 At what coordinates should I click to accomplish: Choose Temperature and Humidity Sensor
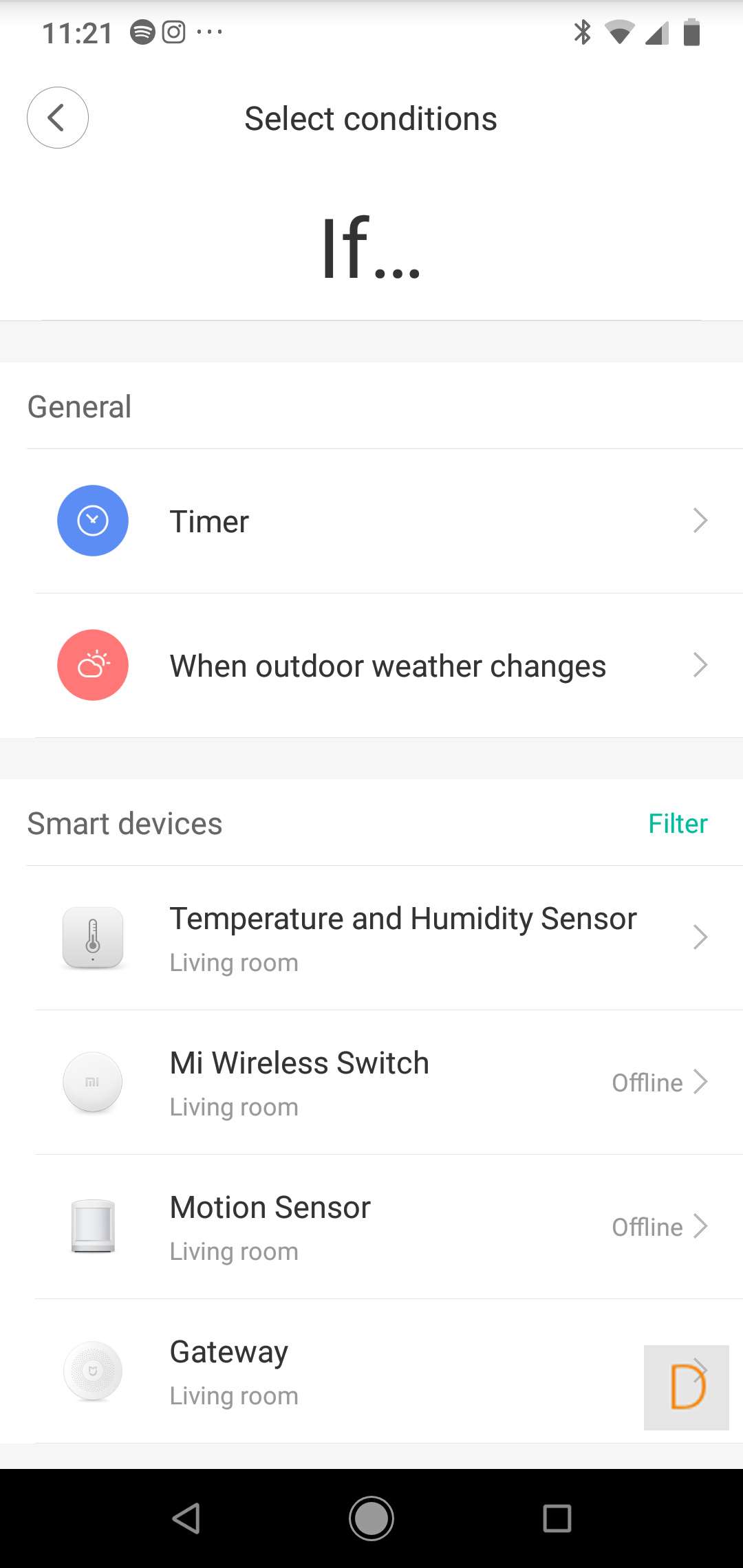coord(371,938)
